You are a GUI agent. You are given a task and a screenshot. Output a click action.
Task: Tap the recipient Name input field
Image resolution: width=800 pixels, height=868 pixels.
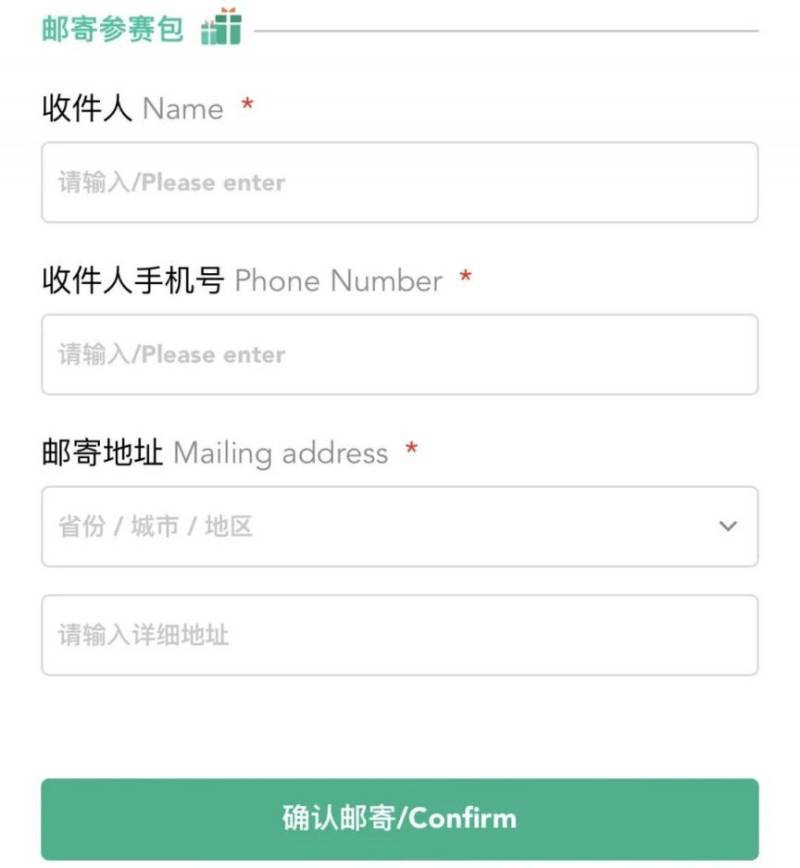click(x=399, y=182)
